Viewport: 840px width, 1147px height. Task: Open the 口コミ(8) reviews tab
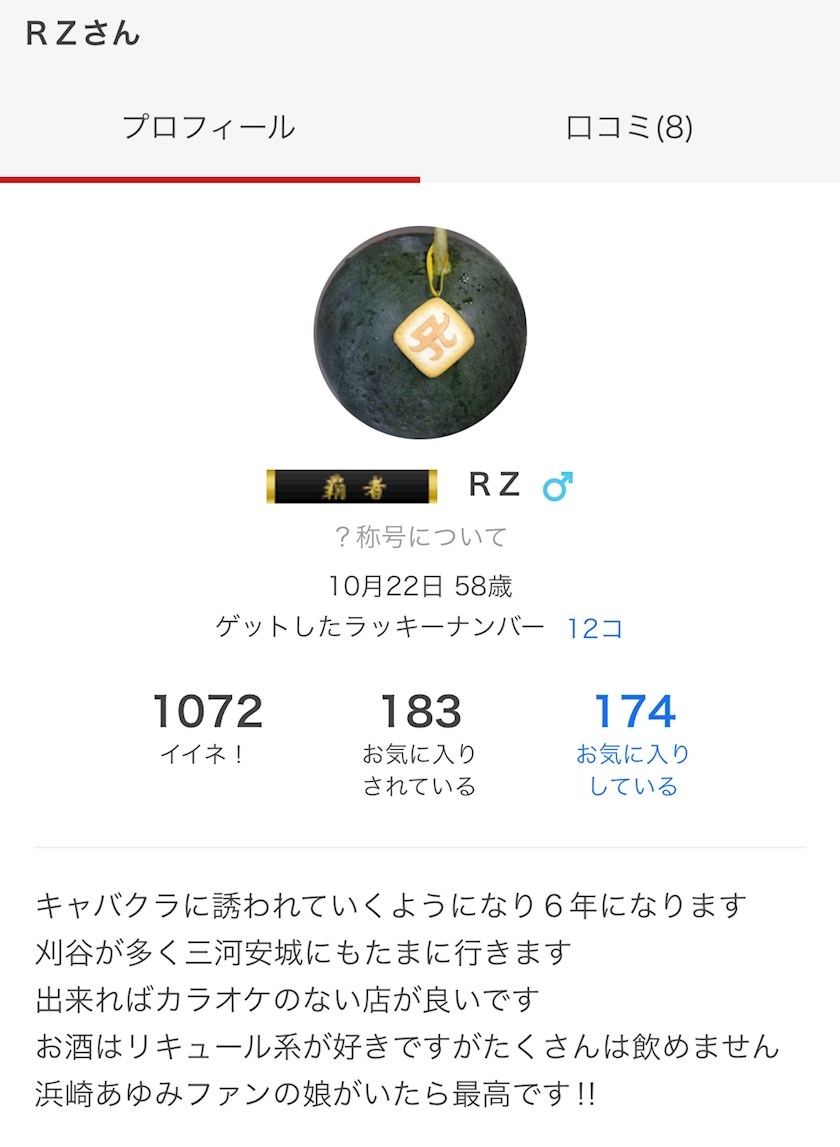click(629, 128)
